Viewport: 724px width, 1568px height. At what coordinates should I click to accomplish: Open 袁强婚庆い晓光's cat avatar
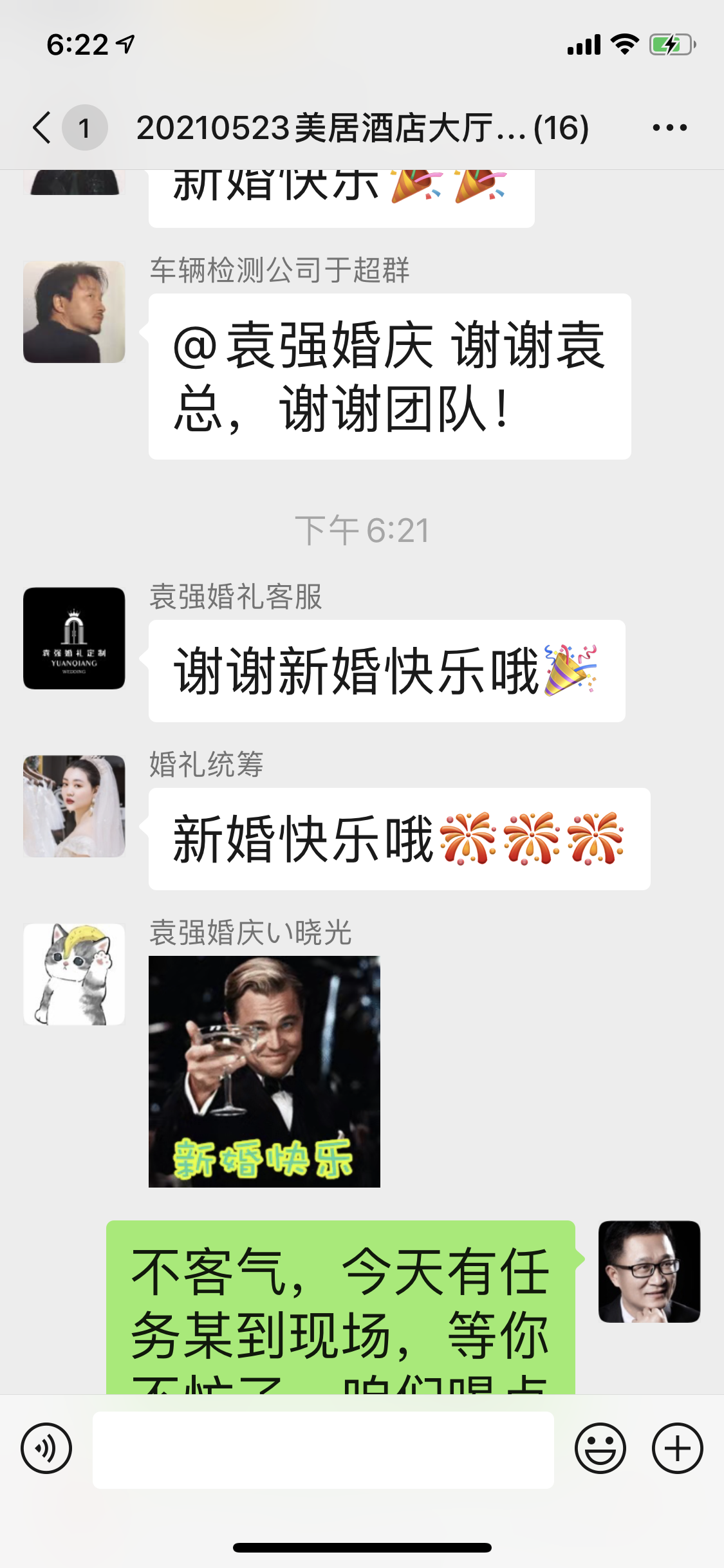[74, 975]
